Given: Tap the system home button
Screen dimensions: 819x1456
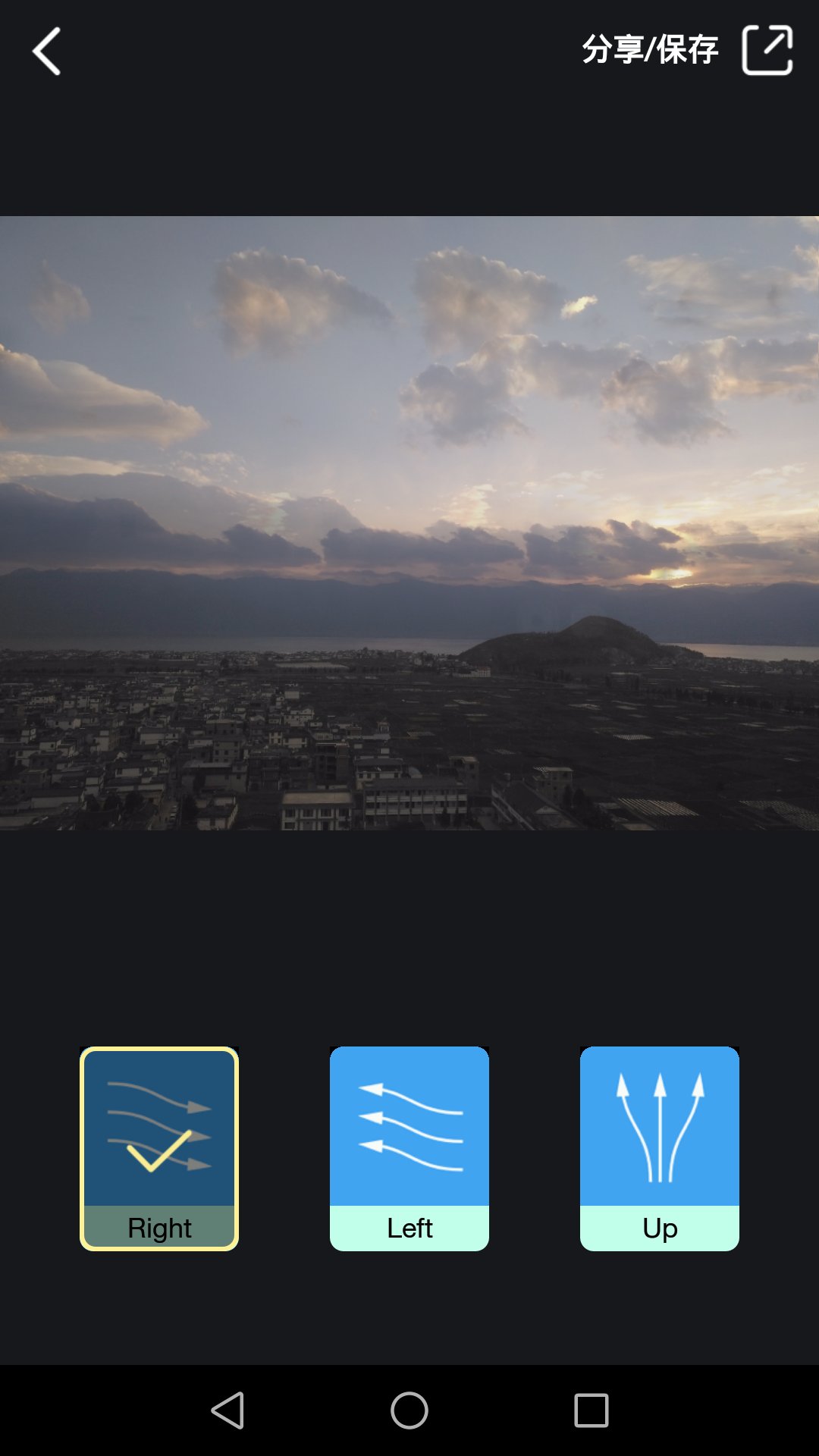Looking at the screenshot, I should (x=409, y=1410).
